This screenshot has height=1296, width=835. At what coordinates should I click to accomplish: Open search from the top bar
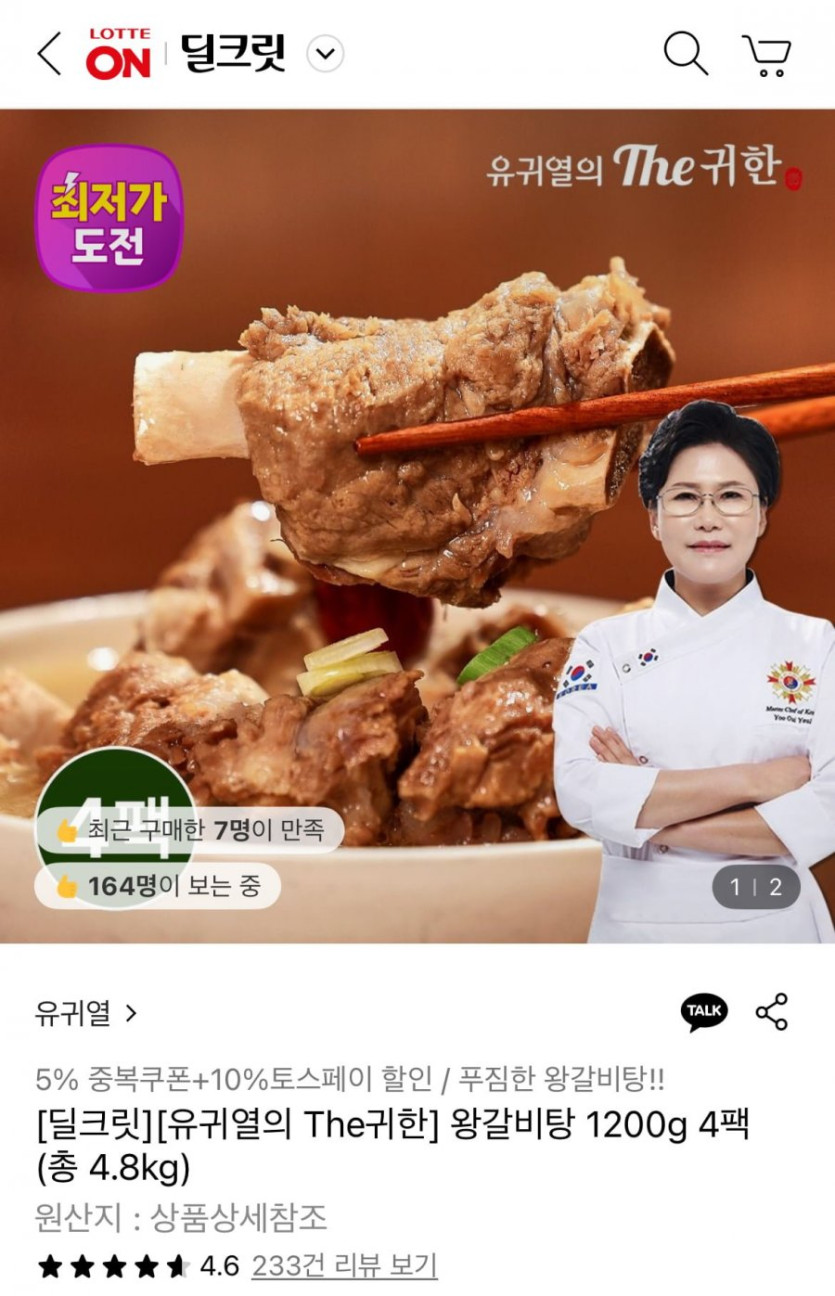[685, 54]
